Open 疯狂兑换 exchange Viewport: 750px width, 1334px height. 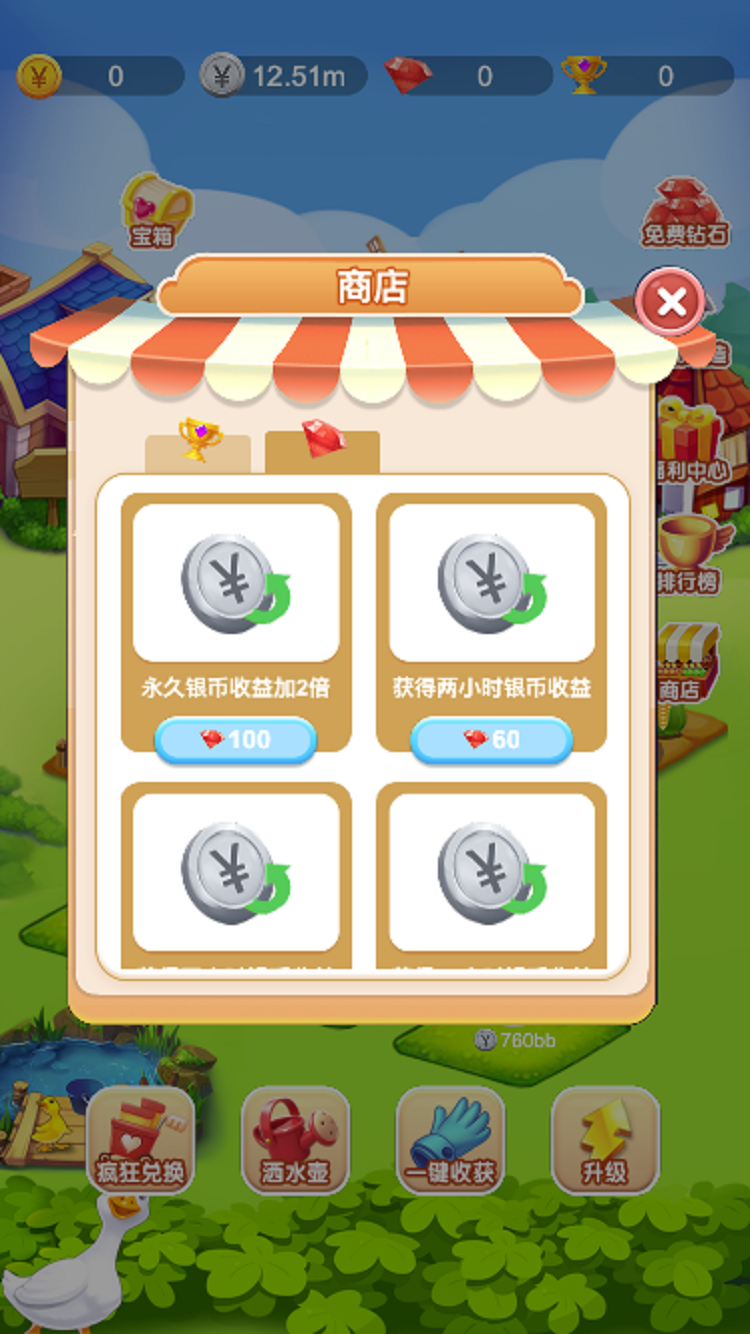pos(140,1140)
